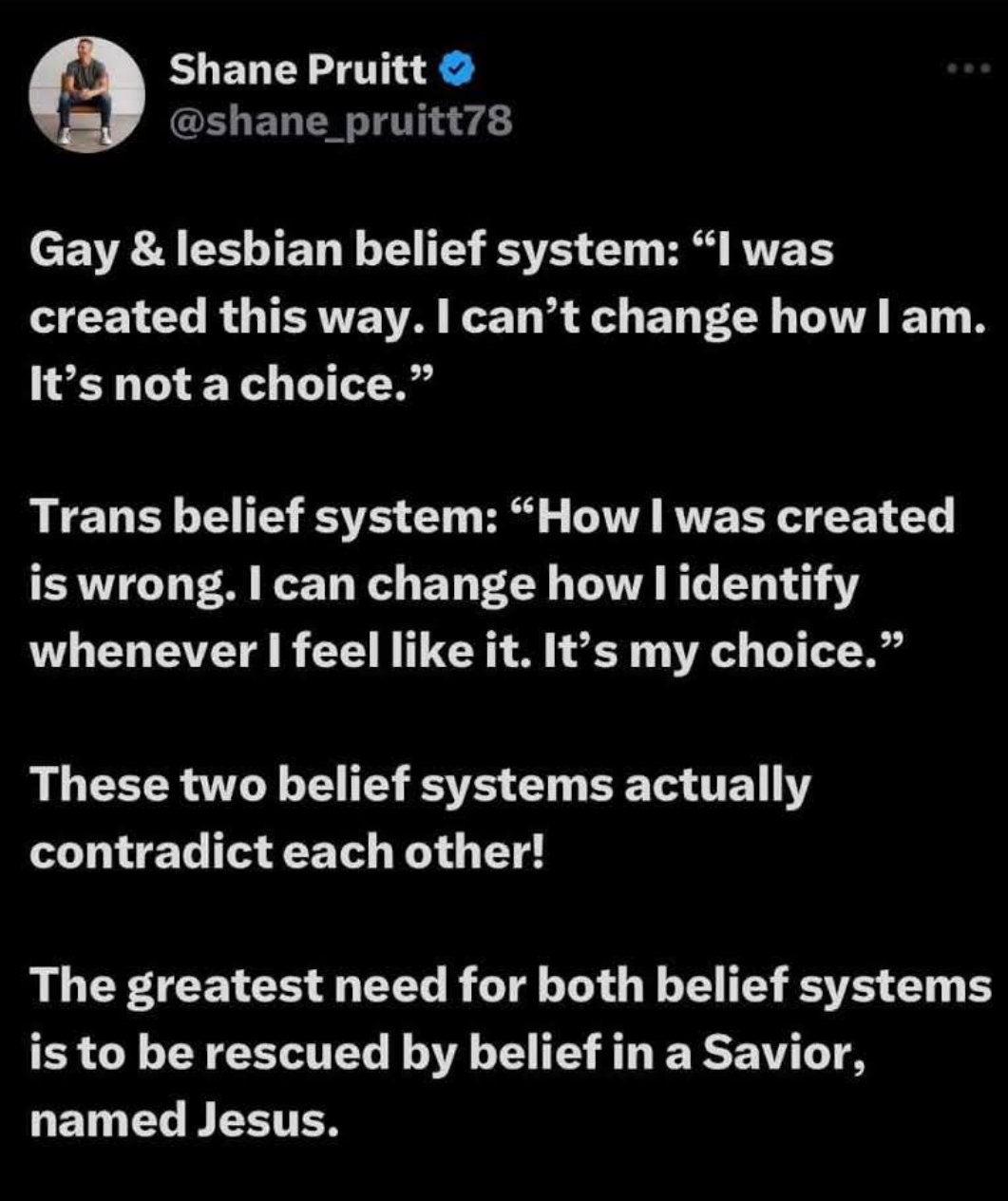
Task: Open Shane Pruitt's profile picture
Action: [x=86, y=95]
